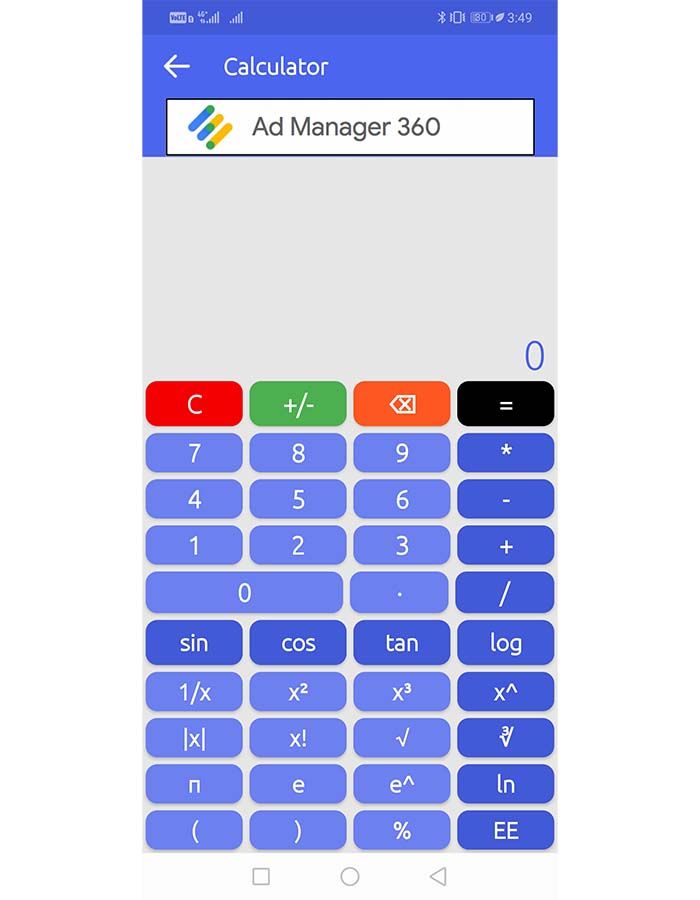Compute the factorial with x!
The height and width of the screenshot is (900, 700).
coord(298,738)
